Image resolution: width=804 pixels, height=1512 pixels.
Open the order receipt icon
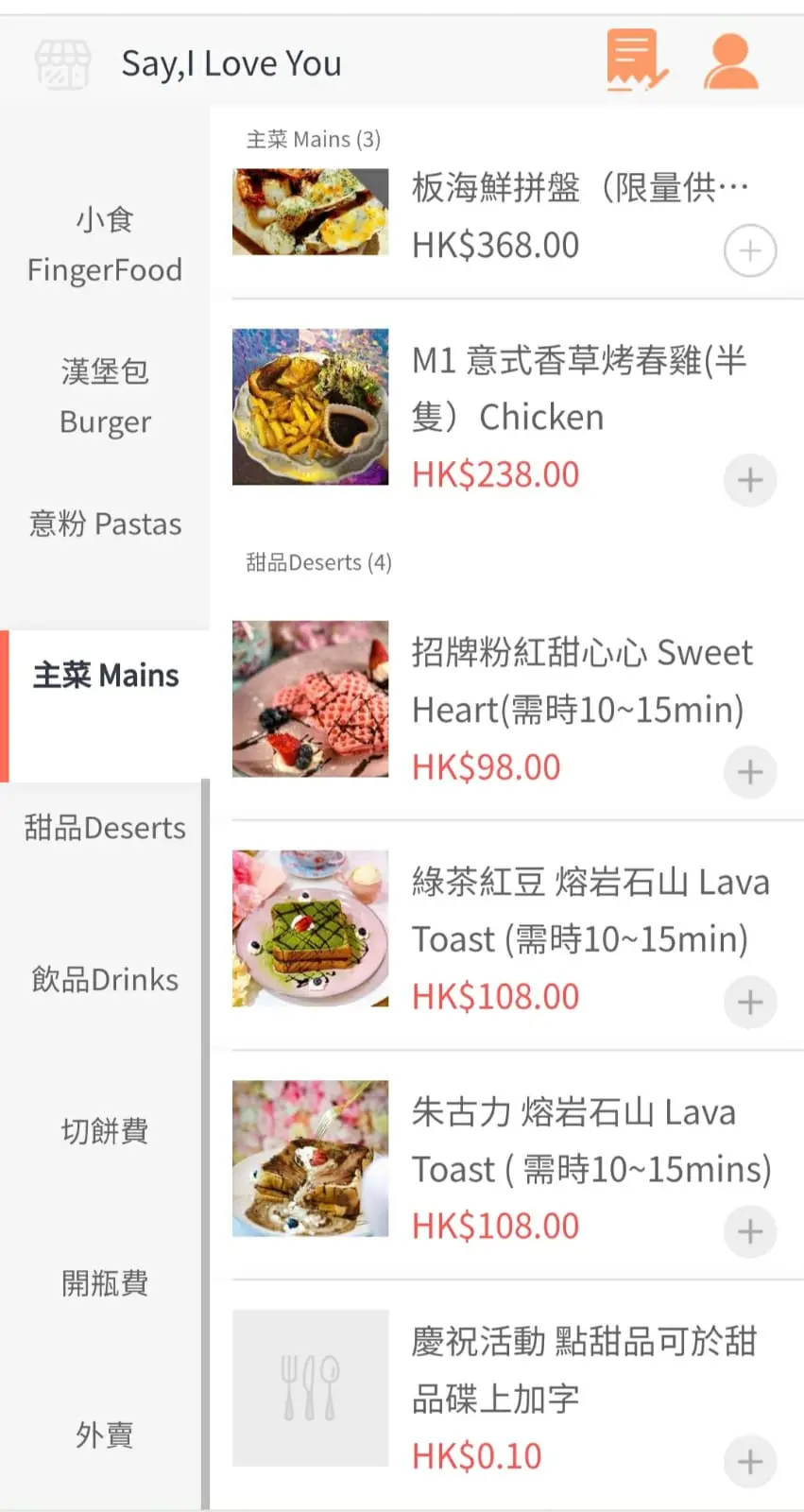click(636, 60)
